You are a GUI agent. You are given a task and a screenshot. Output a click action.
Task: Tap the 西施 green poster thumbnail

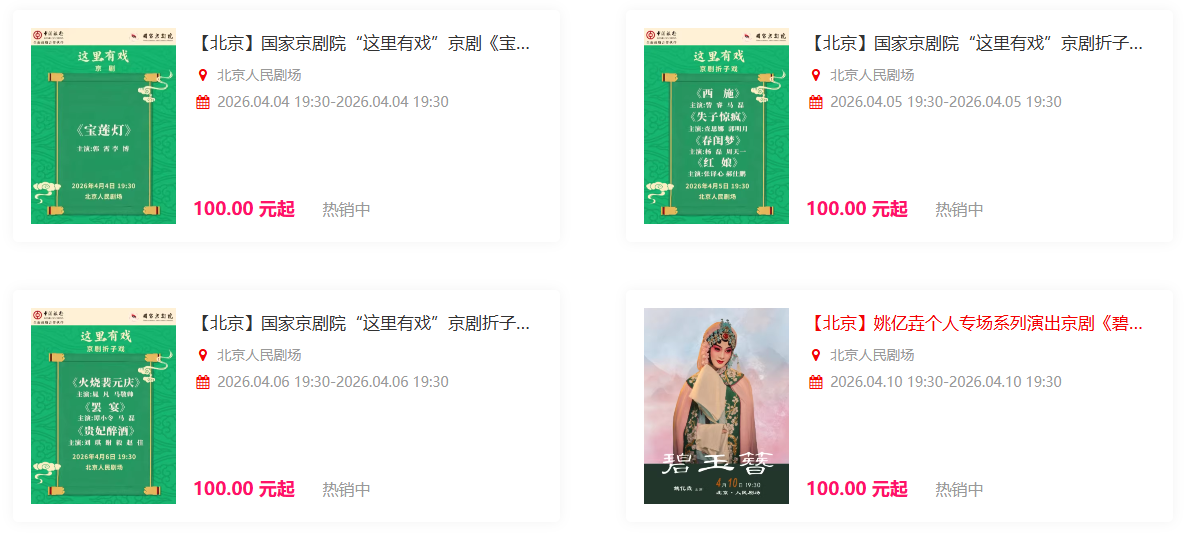[x=716, y=126]
